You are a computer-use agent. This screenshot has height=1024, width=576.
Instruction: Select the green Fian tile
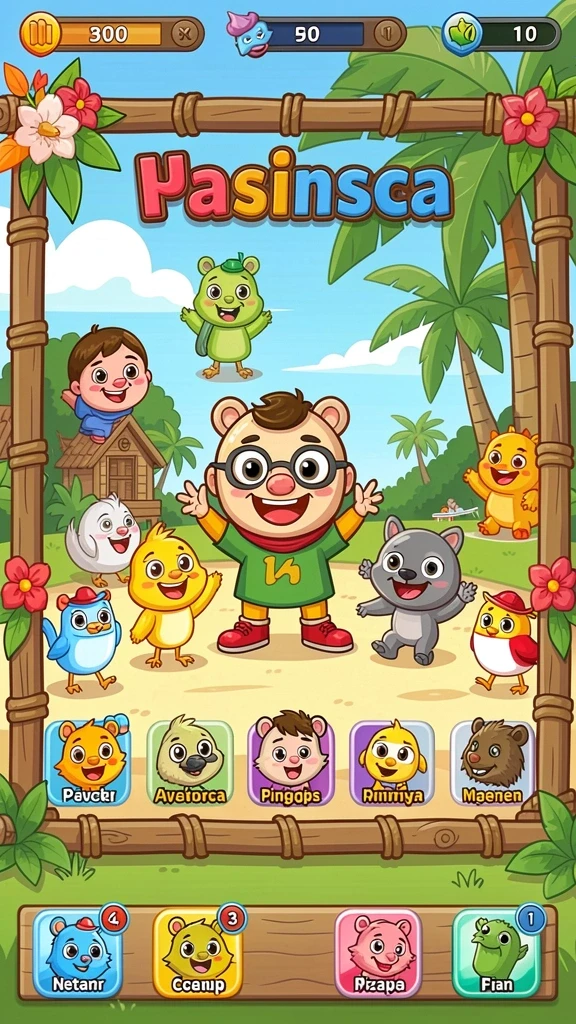pos(496,953)
